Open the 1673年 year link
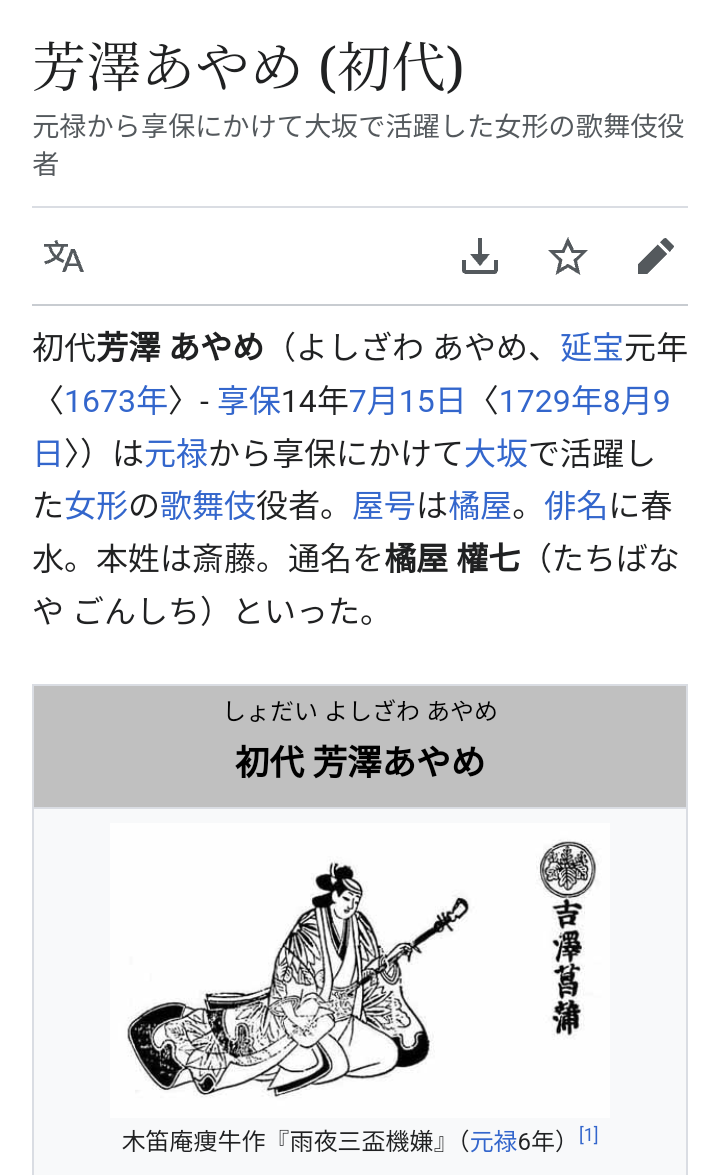720x1175 pixels. 113,399
